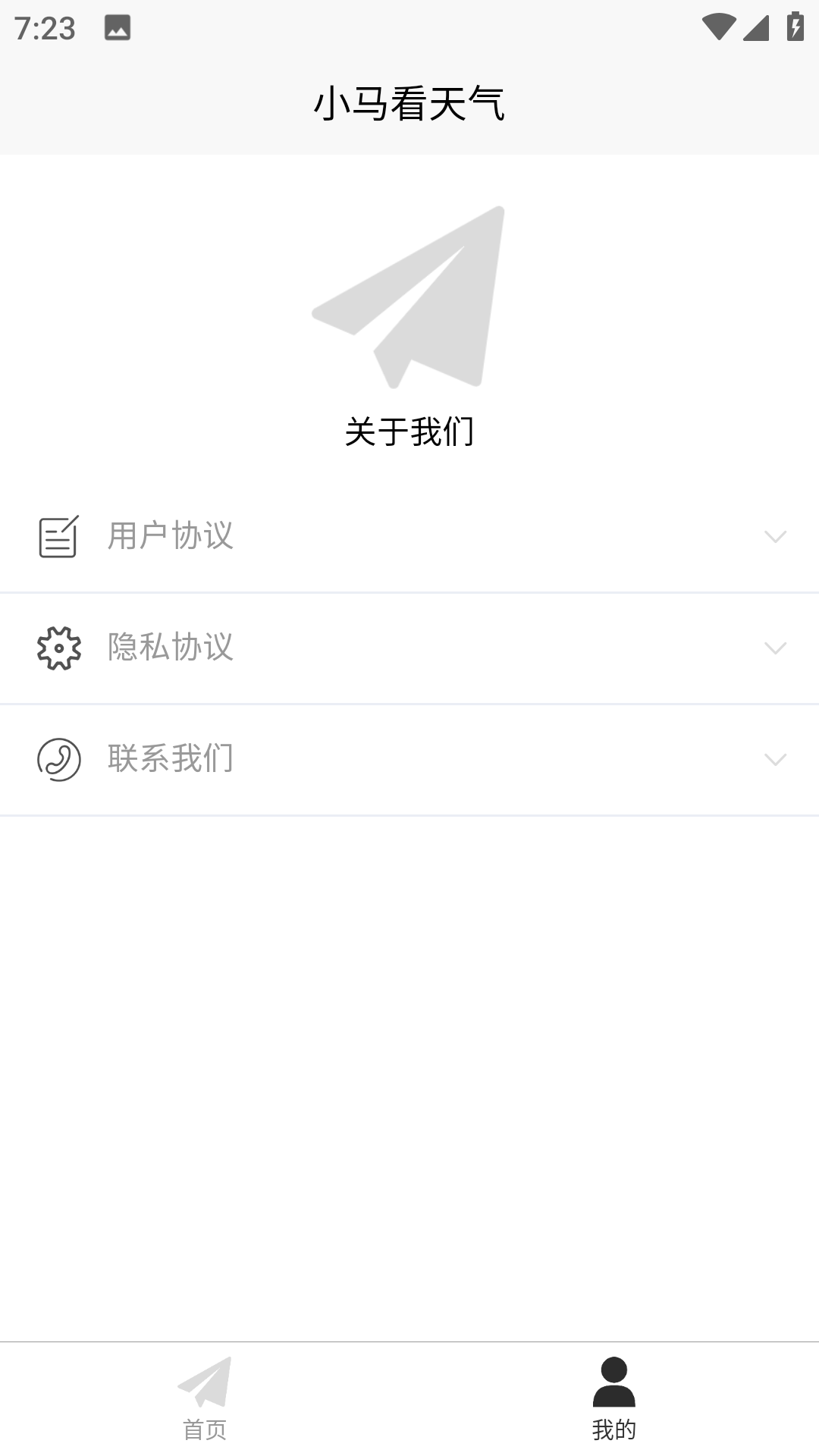The image size is (819, 1456).
Task: Click the phone icon beside 联系我们
Action: pos(57,760)
